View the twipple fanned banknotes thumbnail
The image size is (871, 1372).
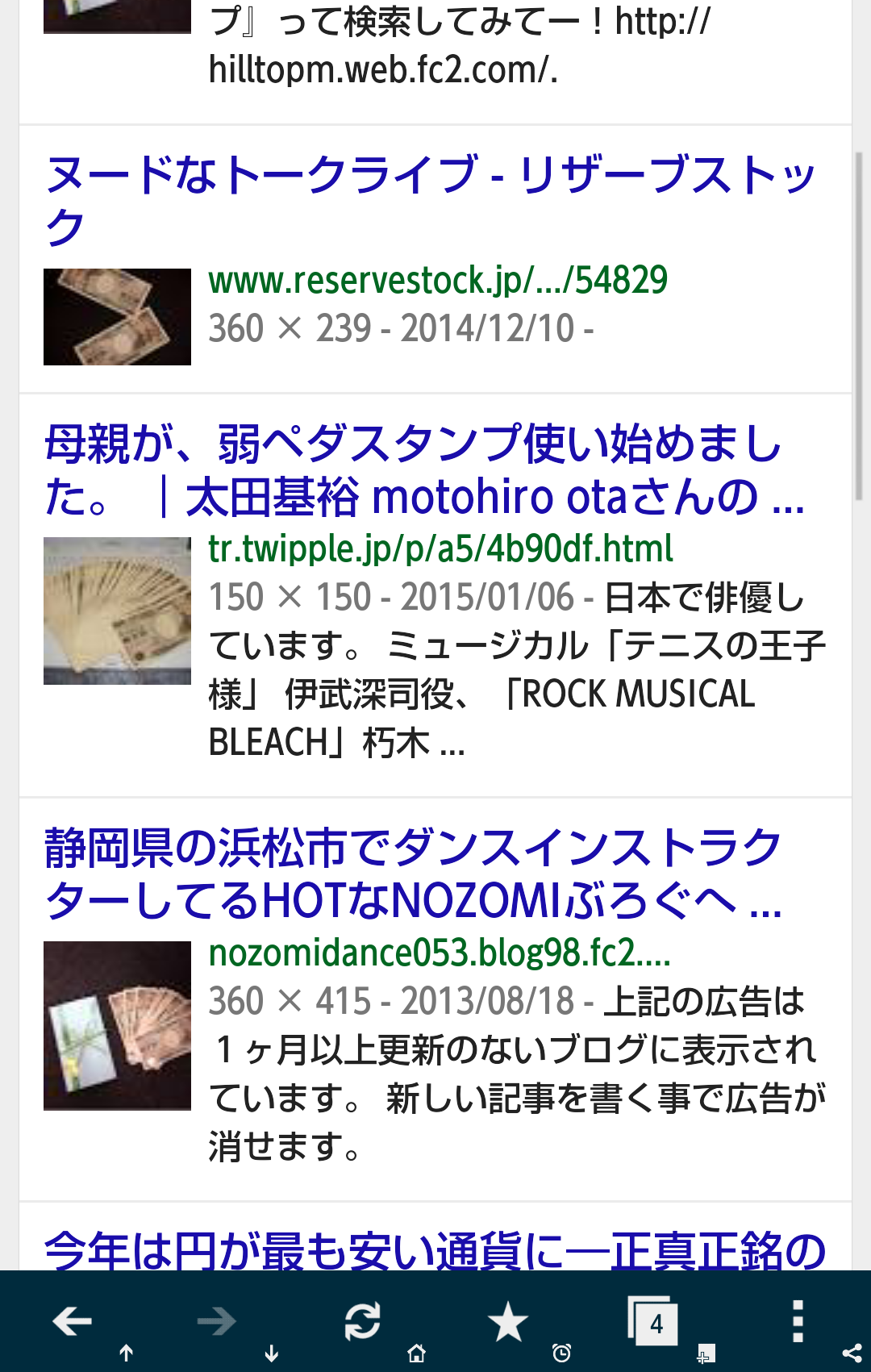(x=117, y=611)
